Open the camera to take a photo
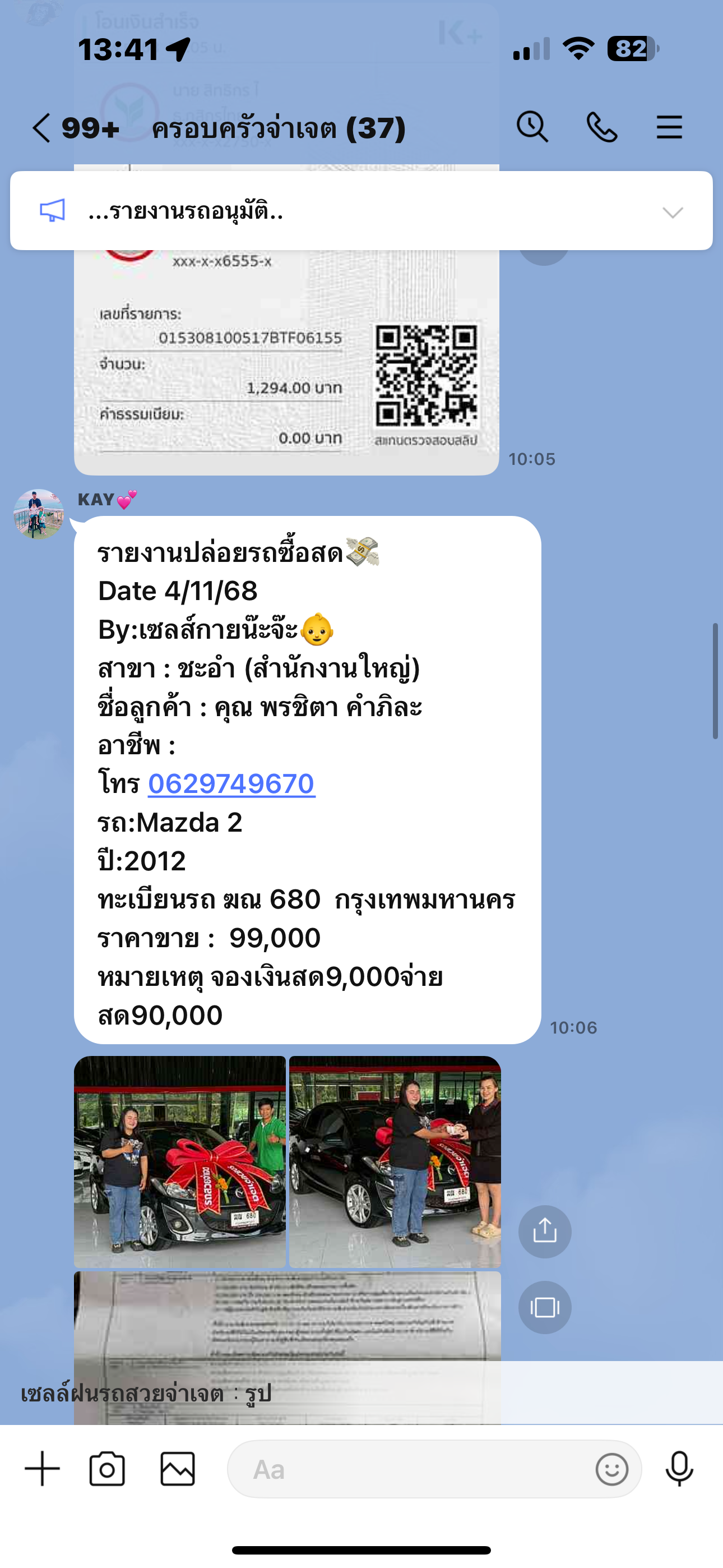Screen dimensions: 723x1568 (x=107, y=1469)
